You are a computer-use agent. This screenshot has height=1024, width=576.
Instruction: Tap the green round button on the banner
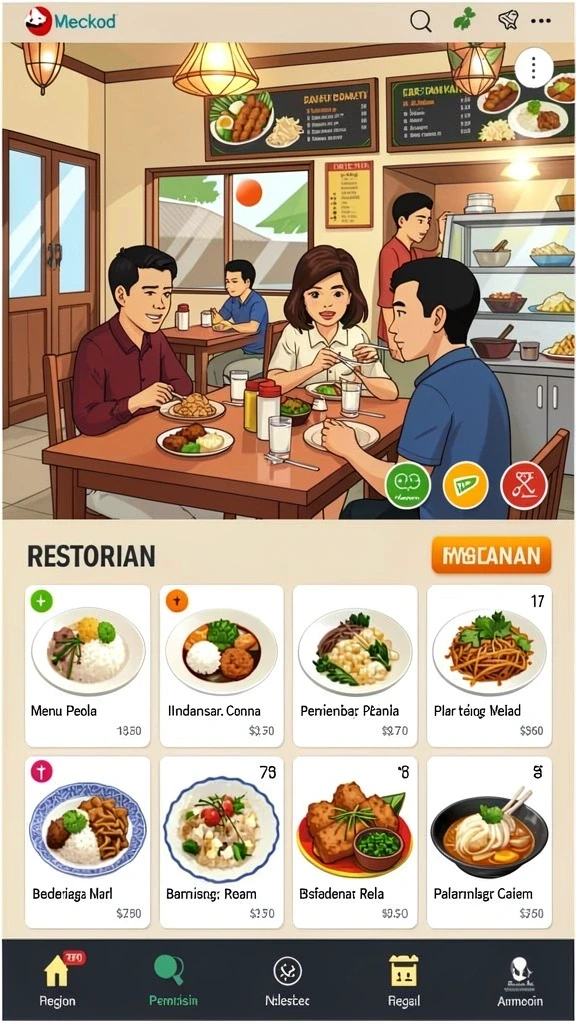pyautogui.click(x=408, y=485)
